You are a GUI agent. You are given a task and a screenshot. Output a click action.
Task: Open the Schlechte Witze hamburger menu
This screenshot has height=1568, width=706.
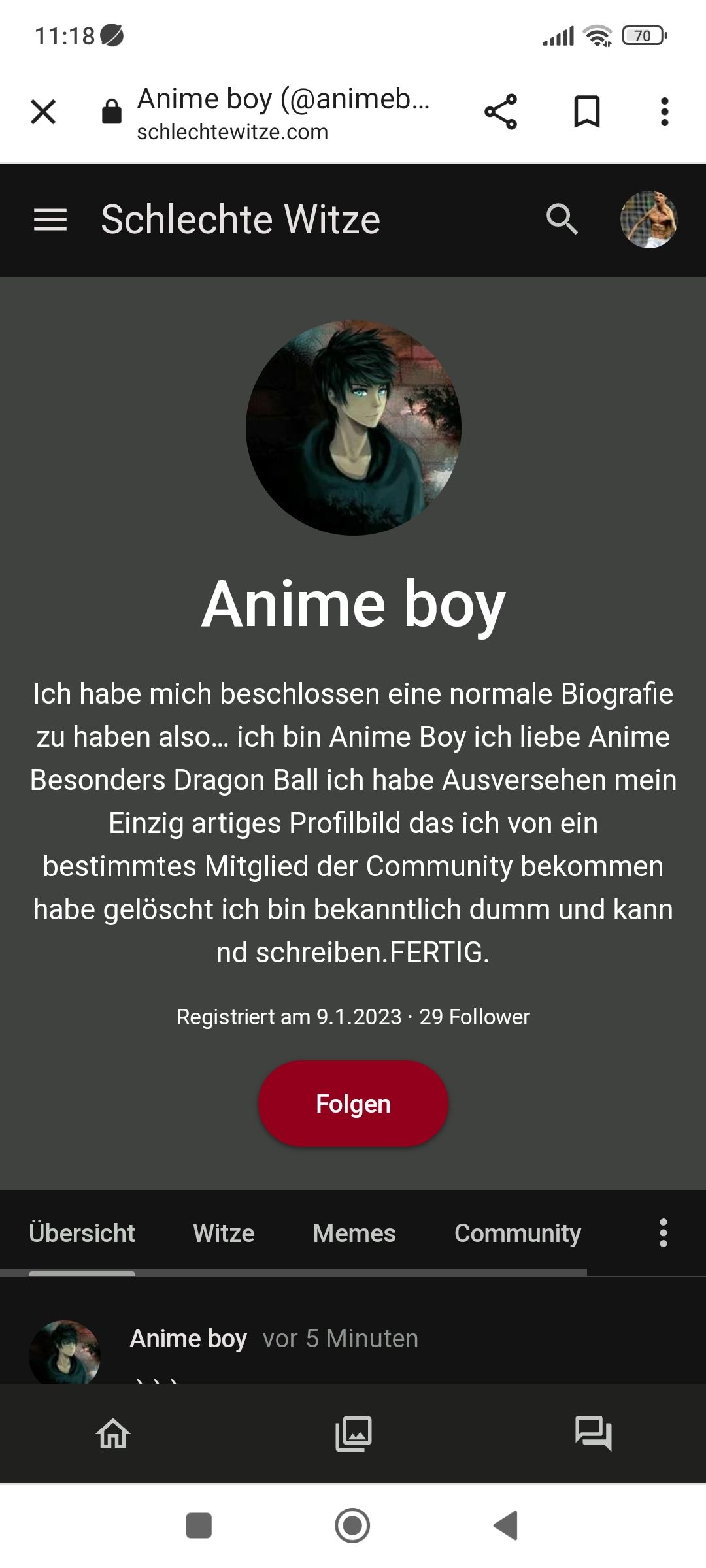pyautogui.click(x=50, y=220)
